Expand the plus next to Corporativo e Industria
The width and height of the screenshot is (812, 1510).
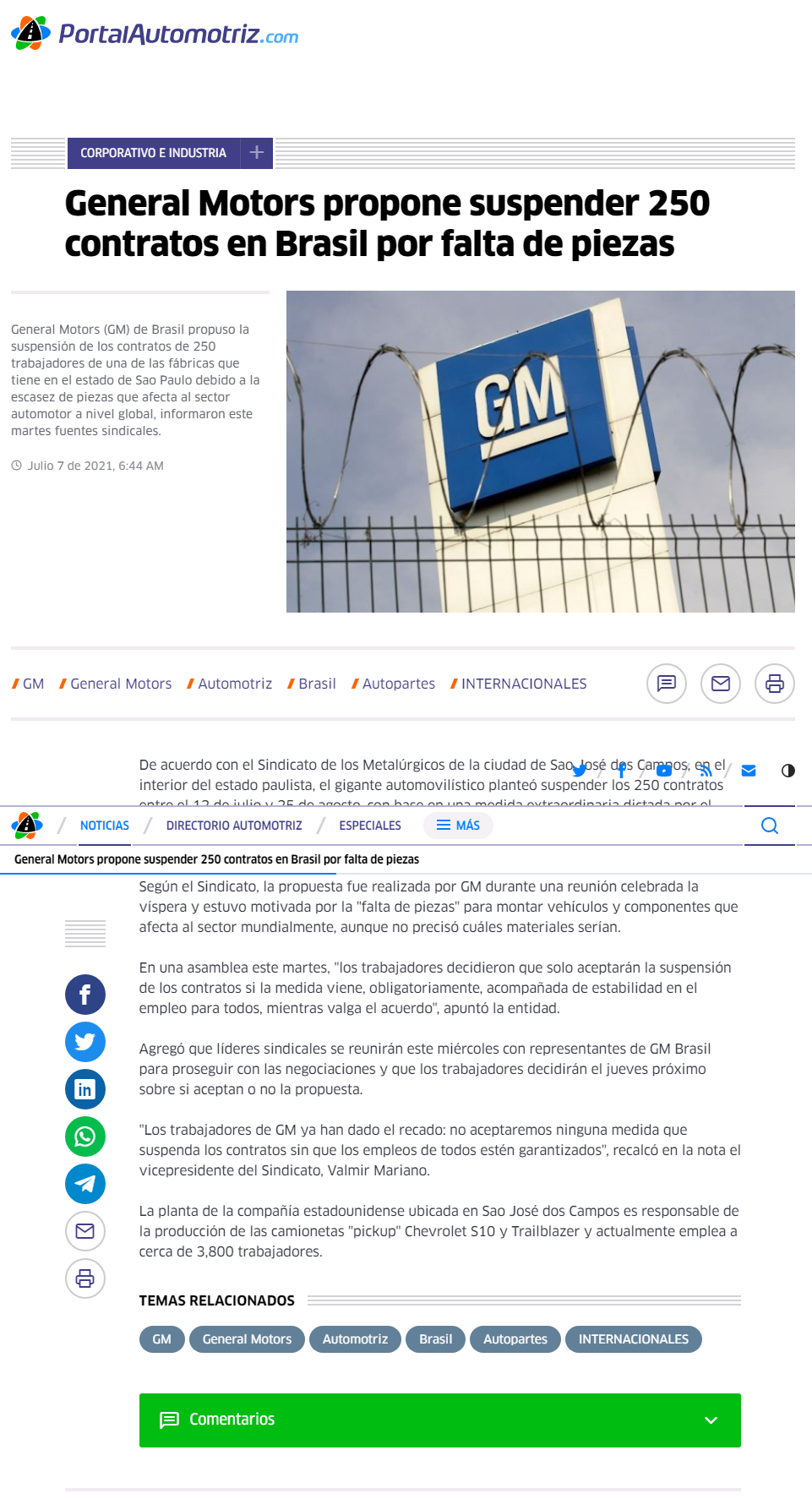(257, 153)
